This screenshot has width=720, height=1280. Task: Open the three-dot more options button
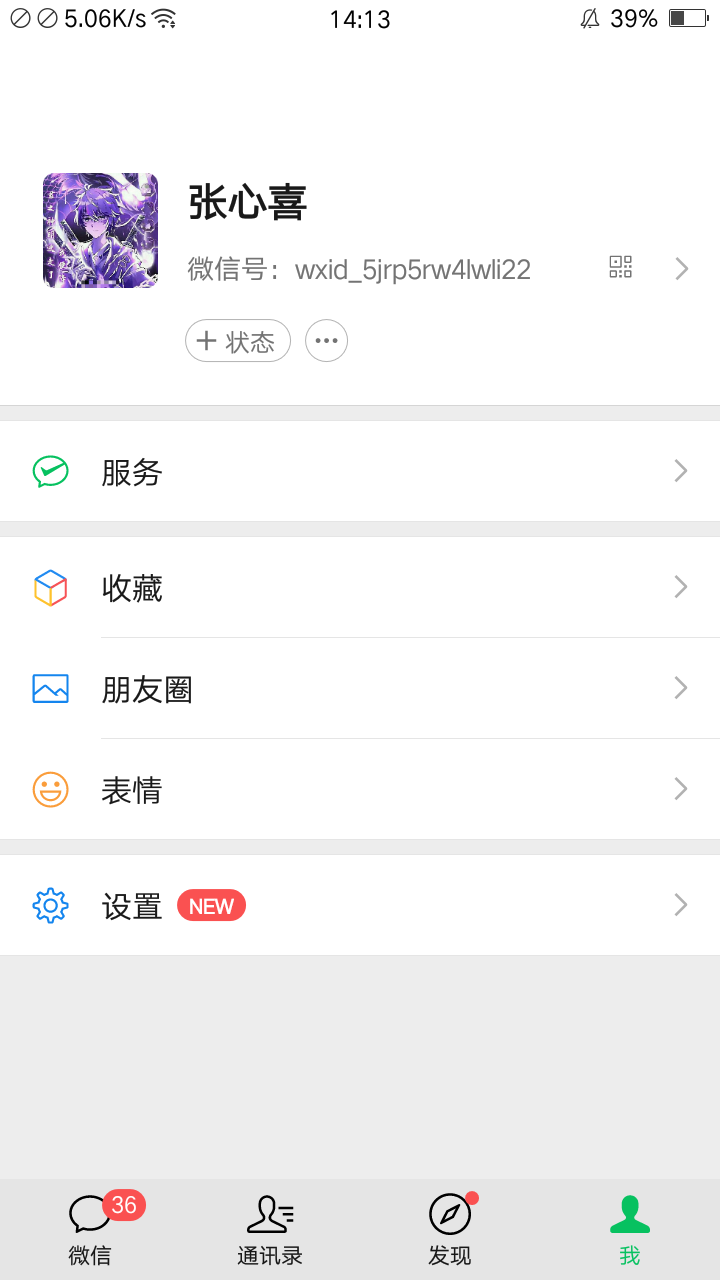[326, 341]
